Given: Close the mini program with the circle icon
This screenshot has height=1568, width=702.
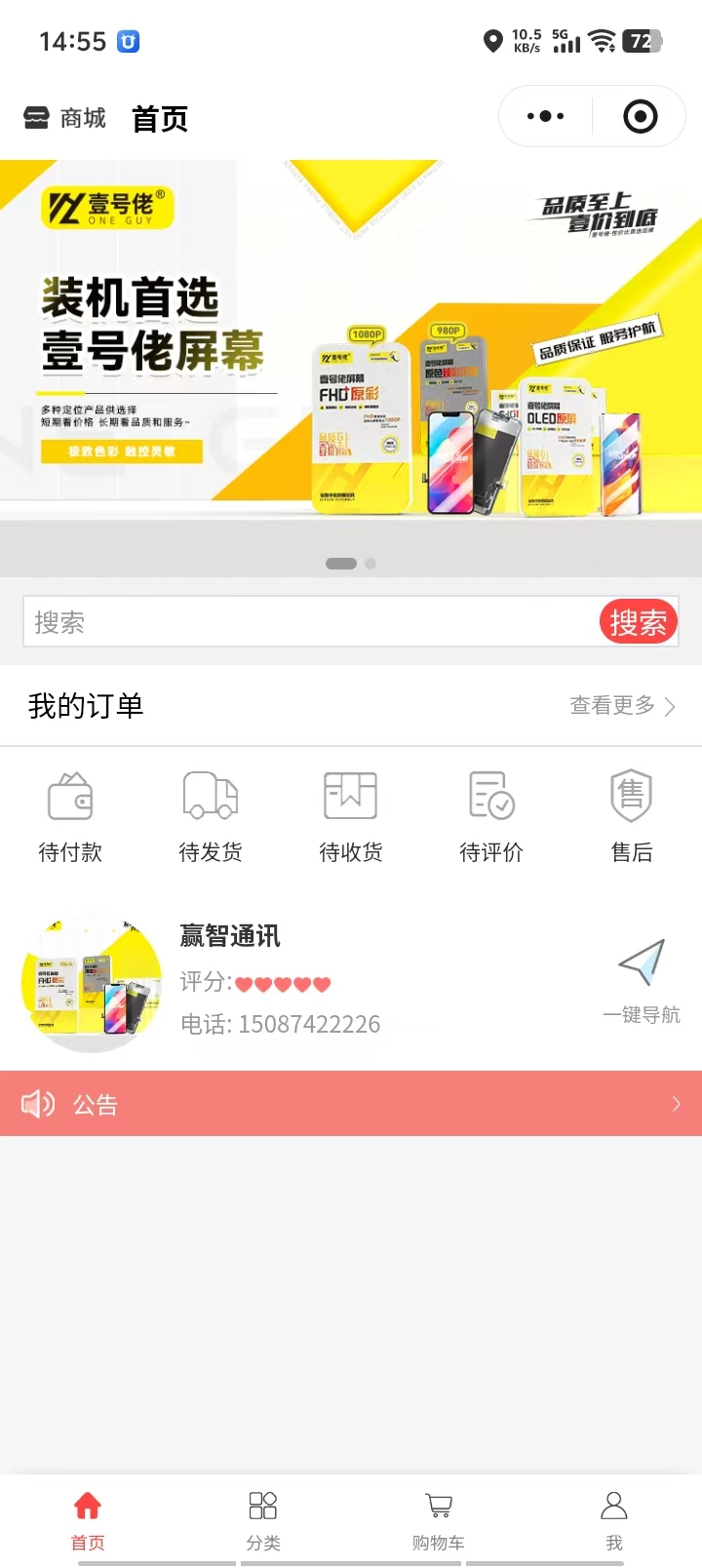Looking at the screenshot, I should pos(640,117).
